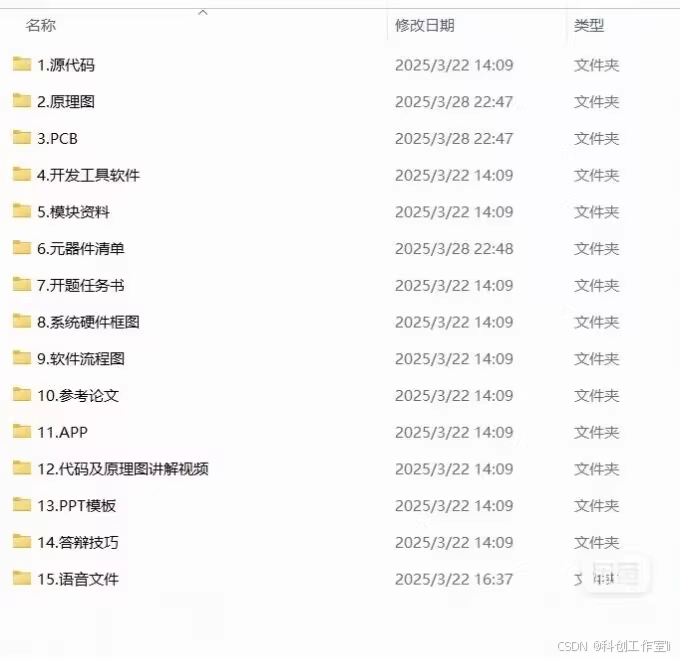Open the 11.APP folder
Viewport: 680px width, 660px height.
pos(62,432)
